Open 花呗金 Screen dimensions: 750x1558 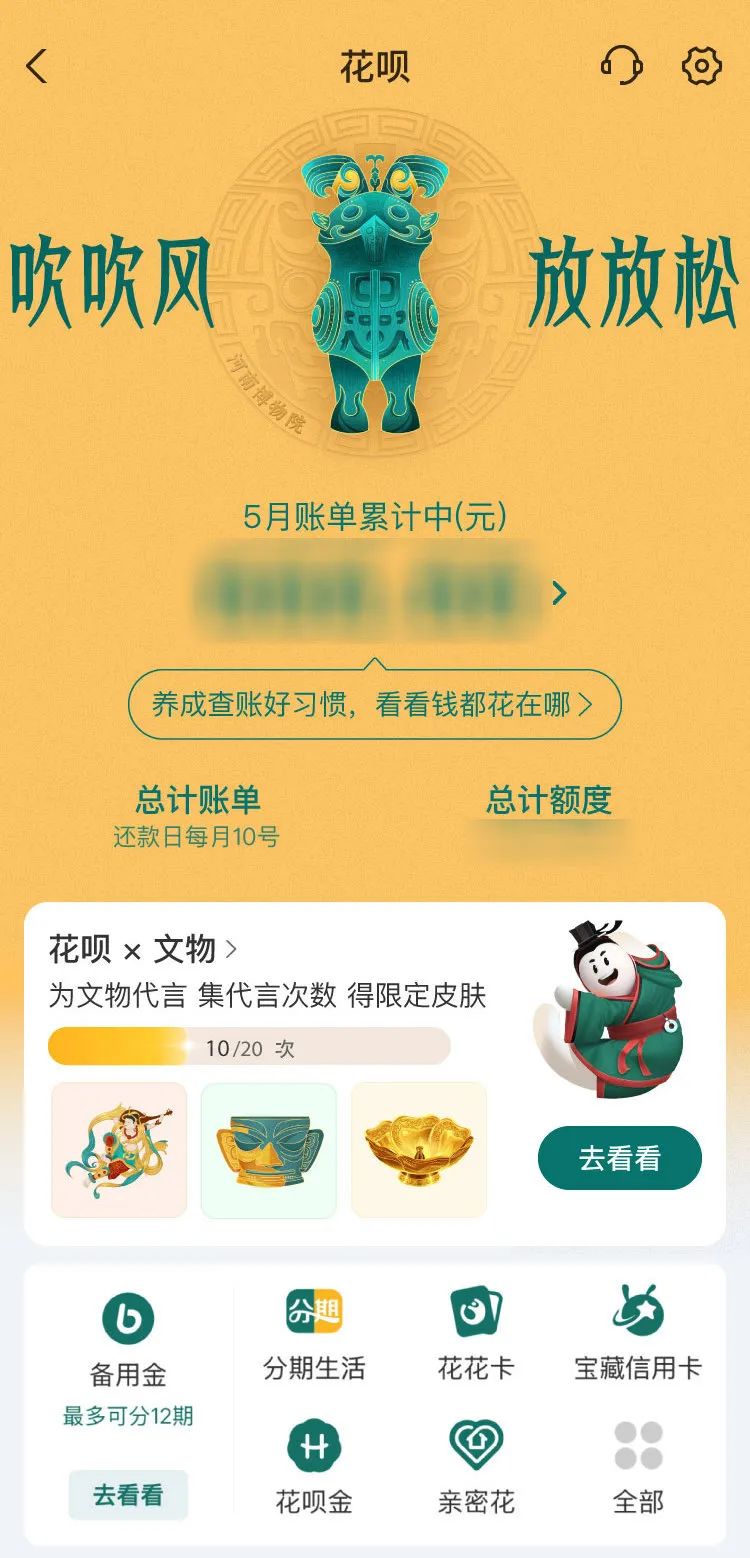[314, 1468]
